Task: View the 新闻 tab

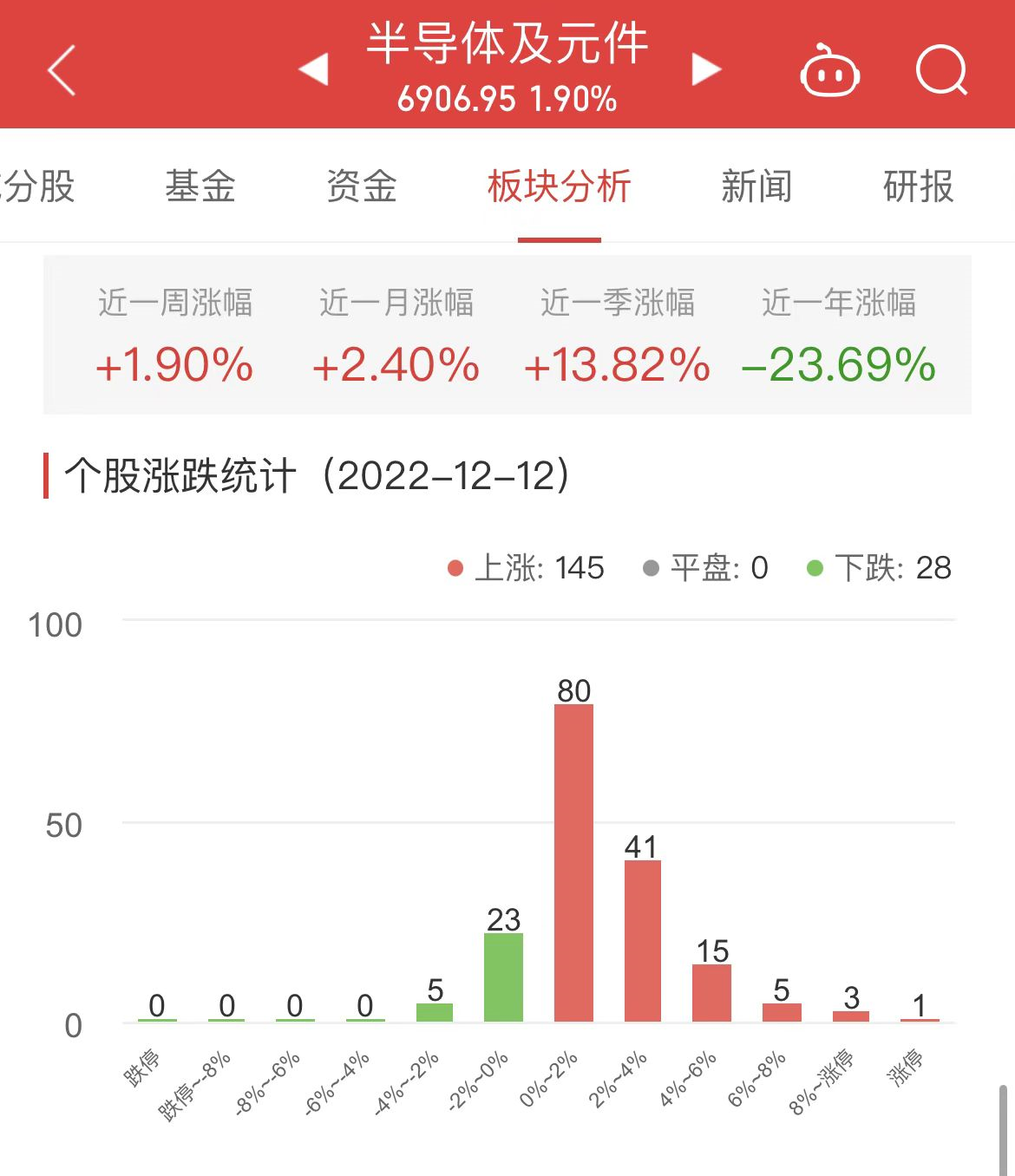Action: click(x=756, y=186)
